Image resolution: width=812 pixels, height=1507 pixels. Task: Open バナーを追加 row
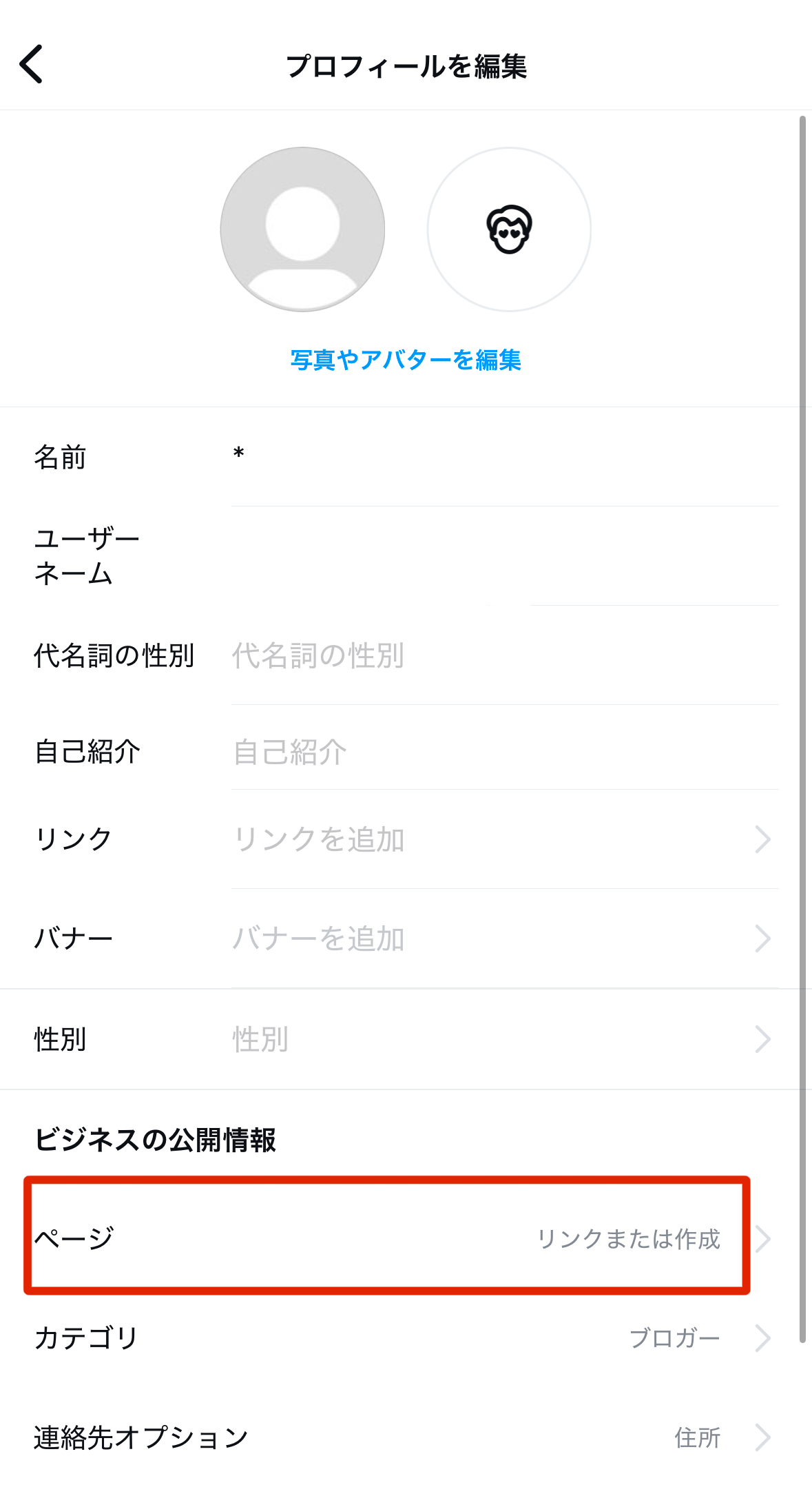pyautogui.click(x=504, y=939)
